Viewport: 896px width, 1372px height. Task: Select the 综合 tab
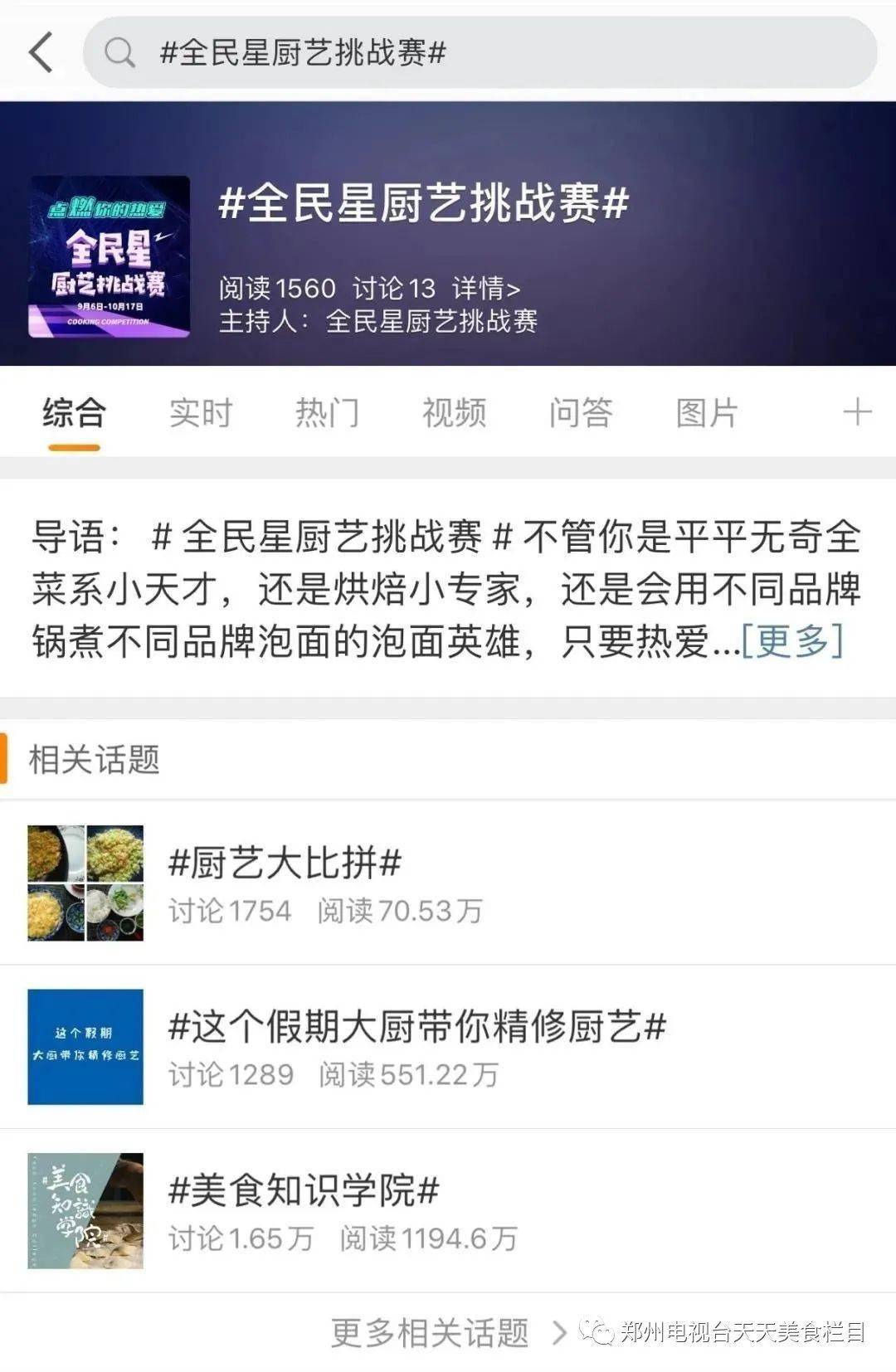(74, 412)
